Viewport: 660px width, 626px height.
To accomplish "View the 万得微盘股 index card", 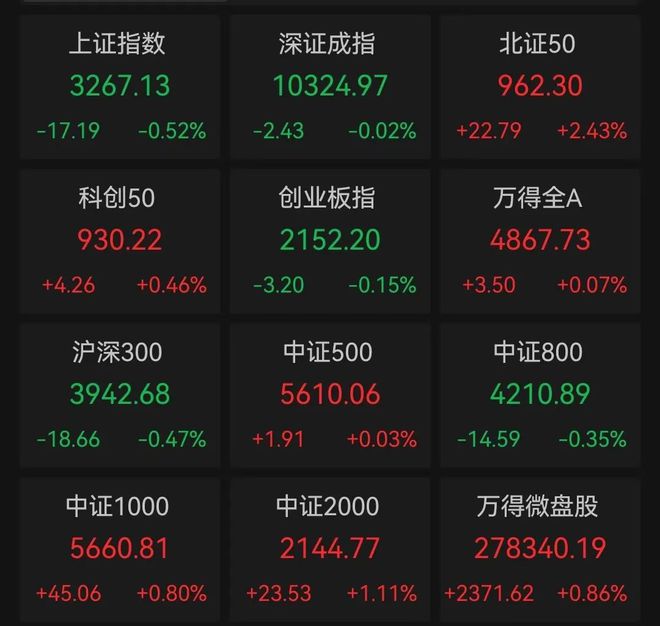I will click(540, 548).
